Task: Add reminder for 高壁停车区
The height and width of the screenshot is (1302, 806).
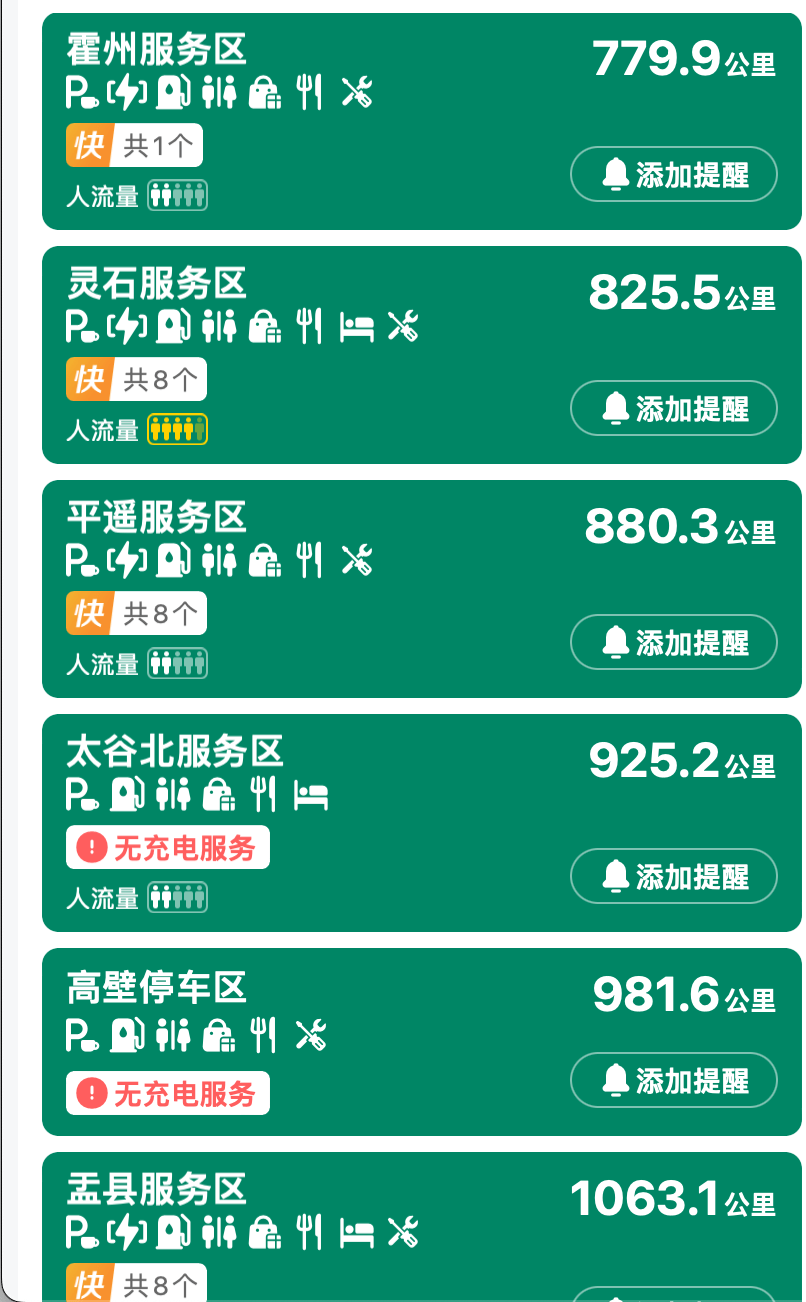Action: tap(673, 1080)
